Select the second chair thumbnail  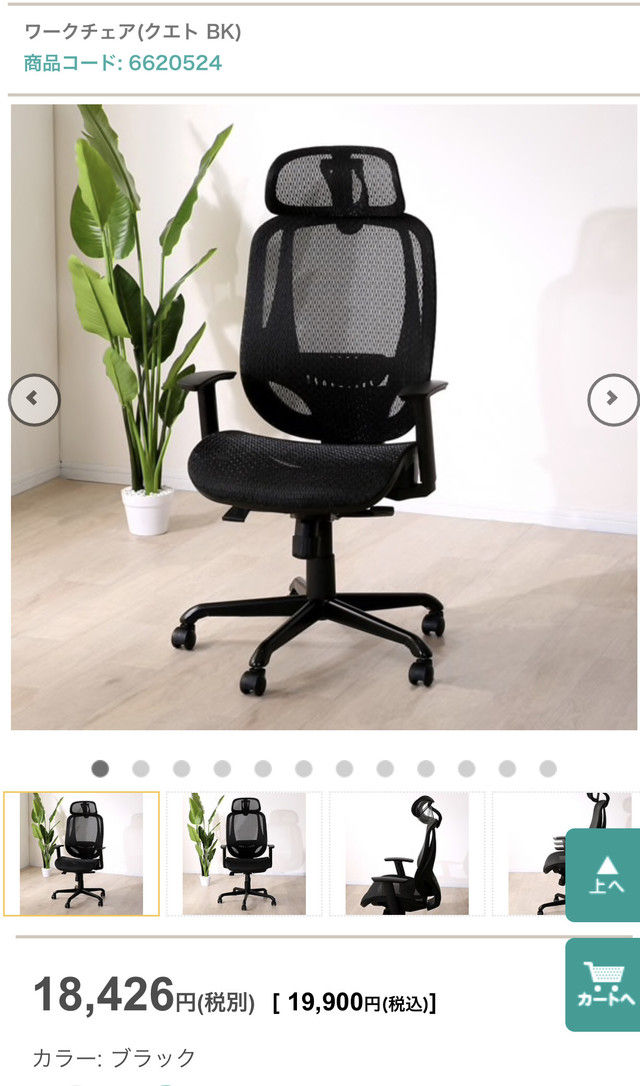tap(244, 853)
